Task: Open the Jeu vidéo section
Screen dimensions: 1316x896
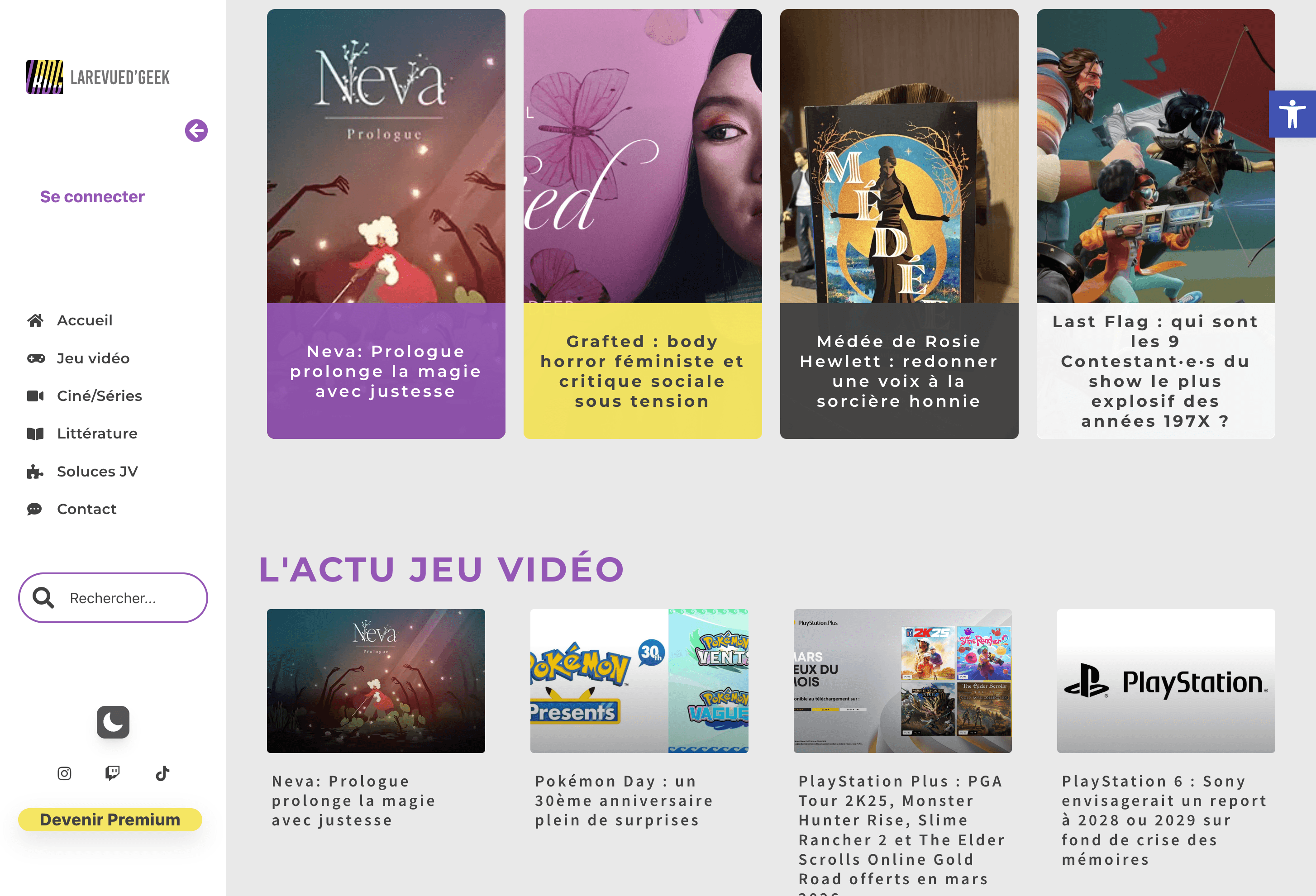Action: 93,358
